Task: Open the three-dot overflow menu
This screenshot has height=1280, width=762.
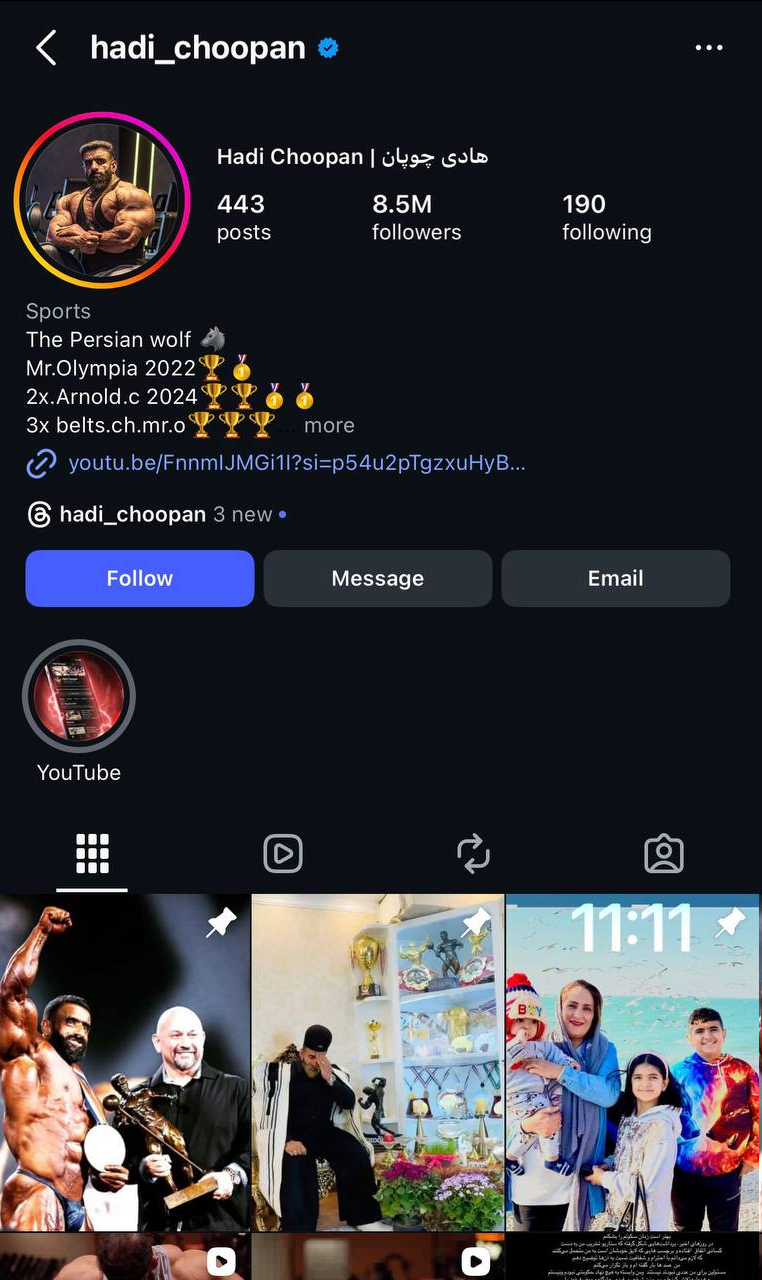Action: [x=709, y=48]
